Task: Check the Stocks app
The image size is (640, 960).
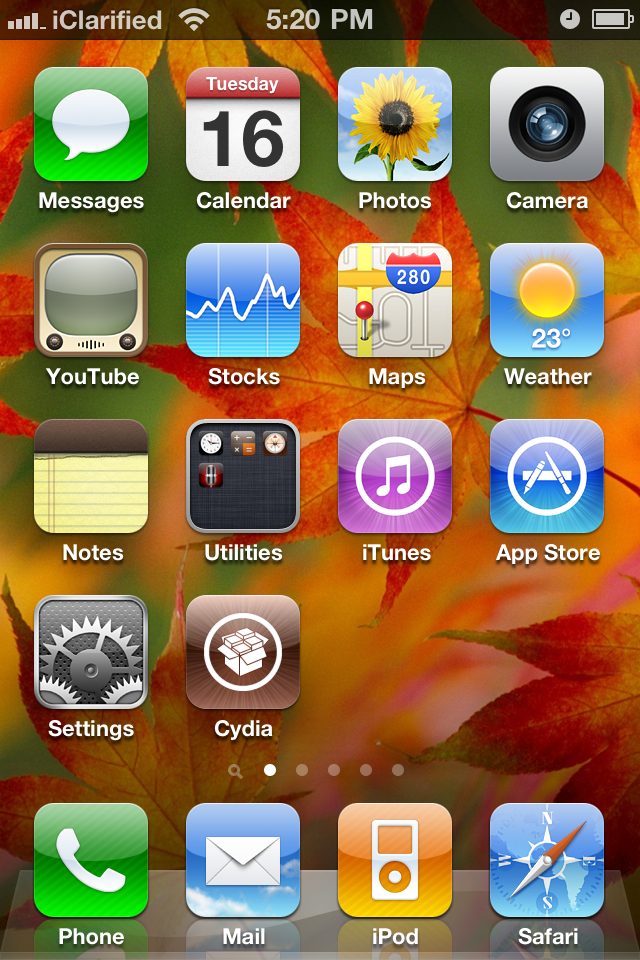Action: [243, 300]
